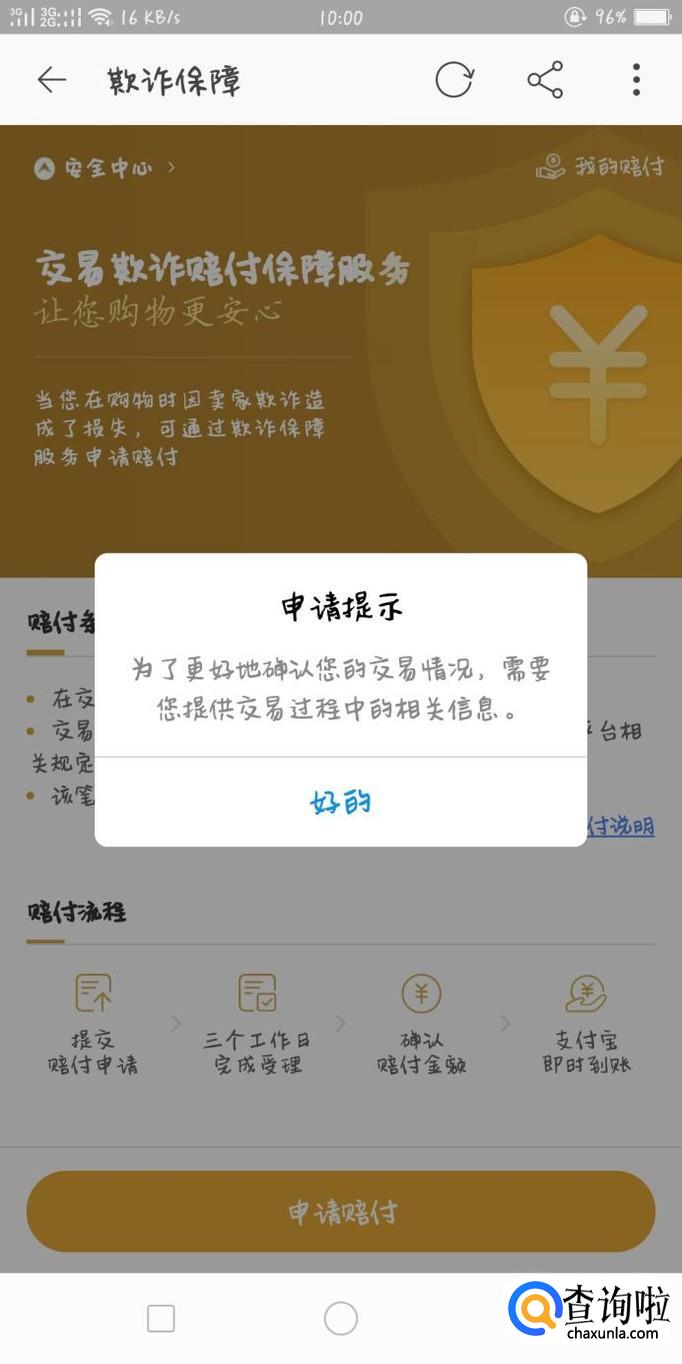The image size is (682, 1364).
Task: Open 安全中心 link
Action: (104, 168)
